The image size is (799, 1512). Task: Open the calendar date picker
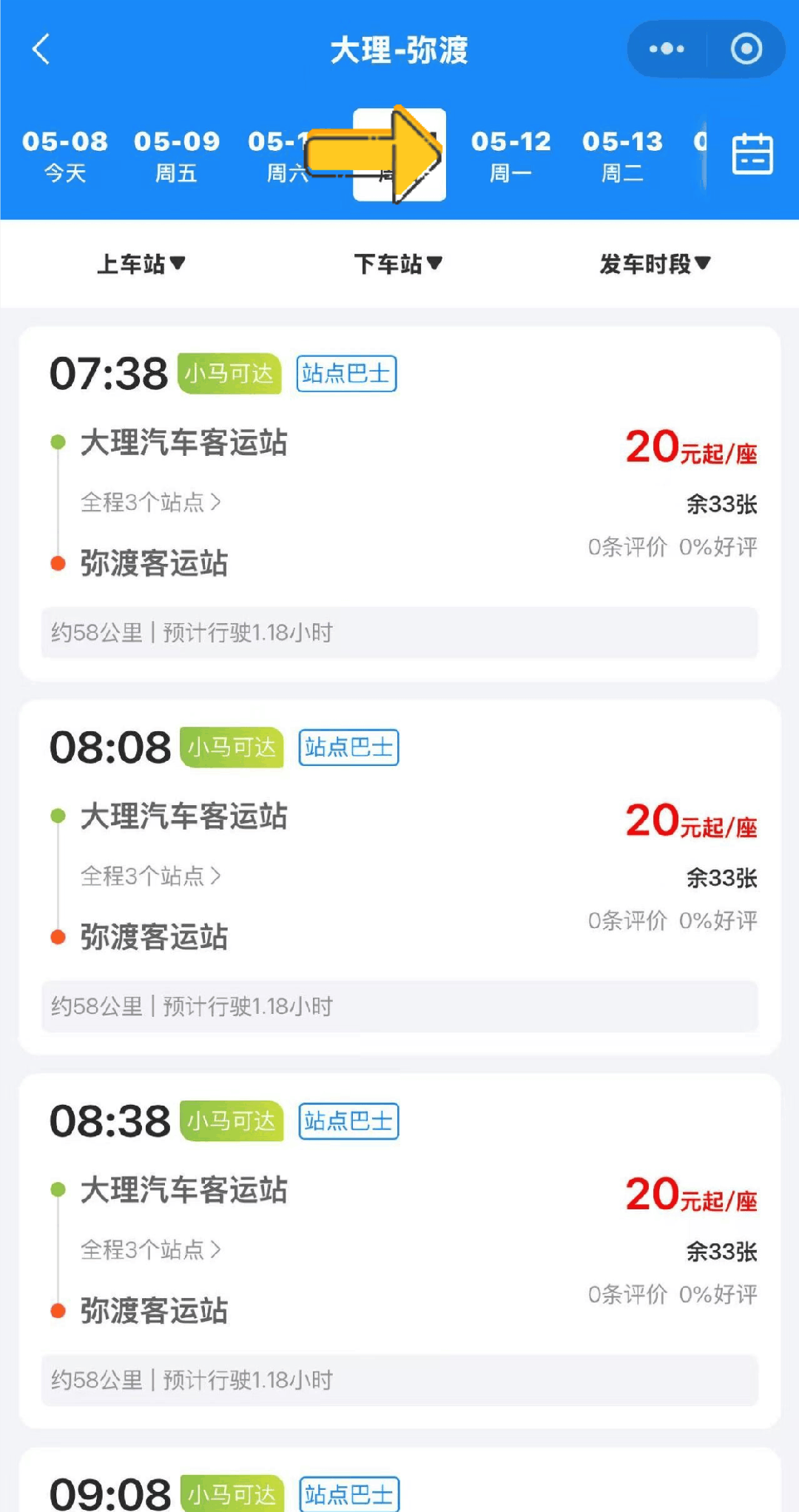[x=752, y=154]
